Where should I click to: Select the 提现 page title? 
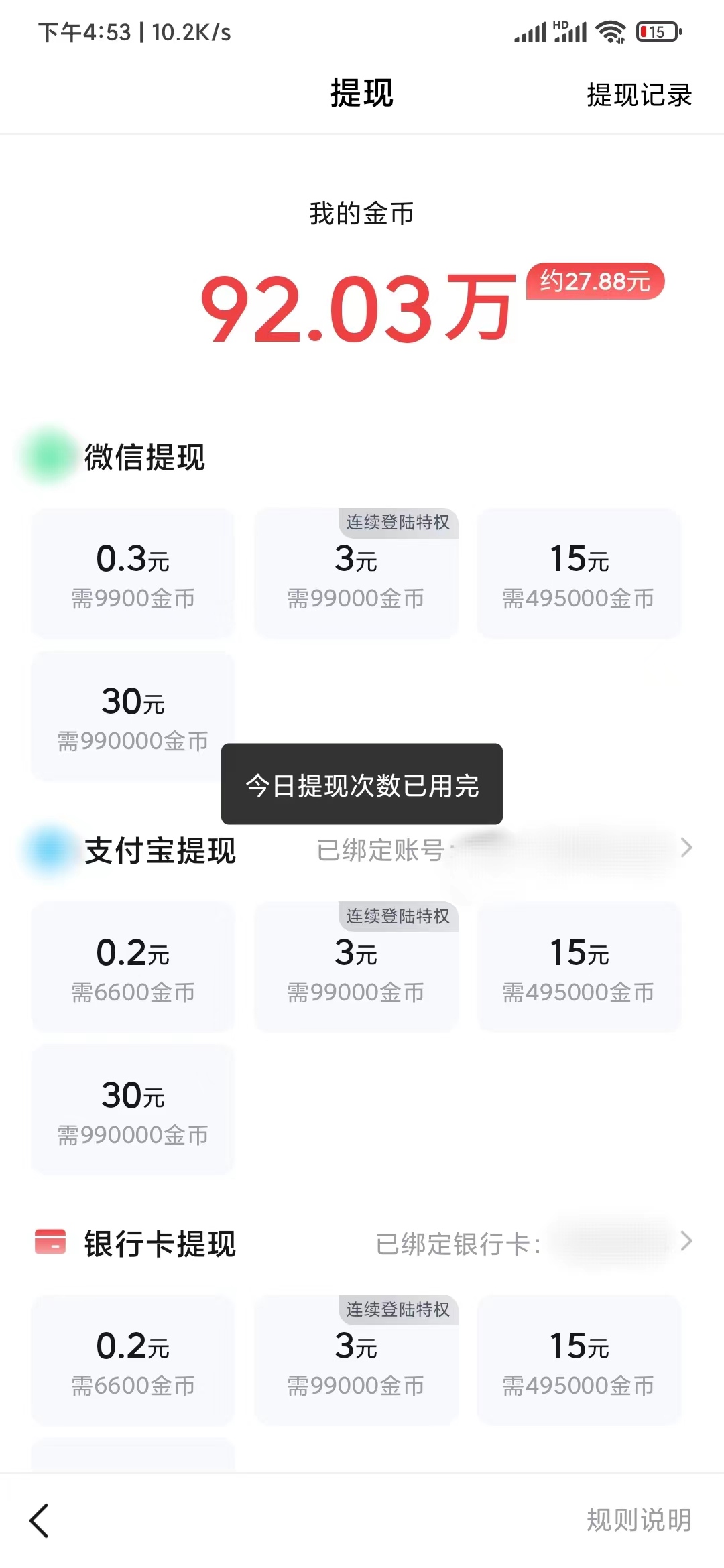[362, 95]
